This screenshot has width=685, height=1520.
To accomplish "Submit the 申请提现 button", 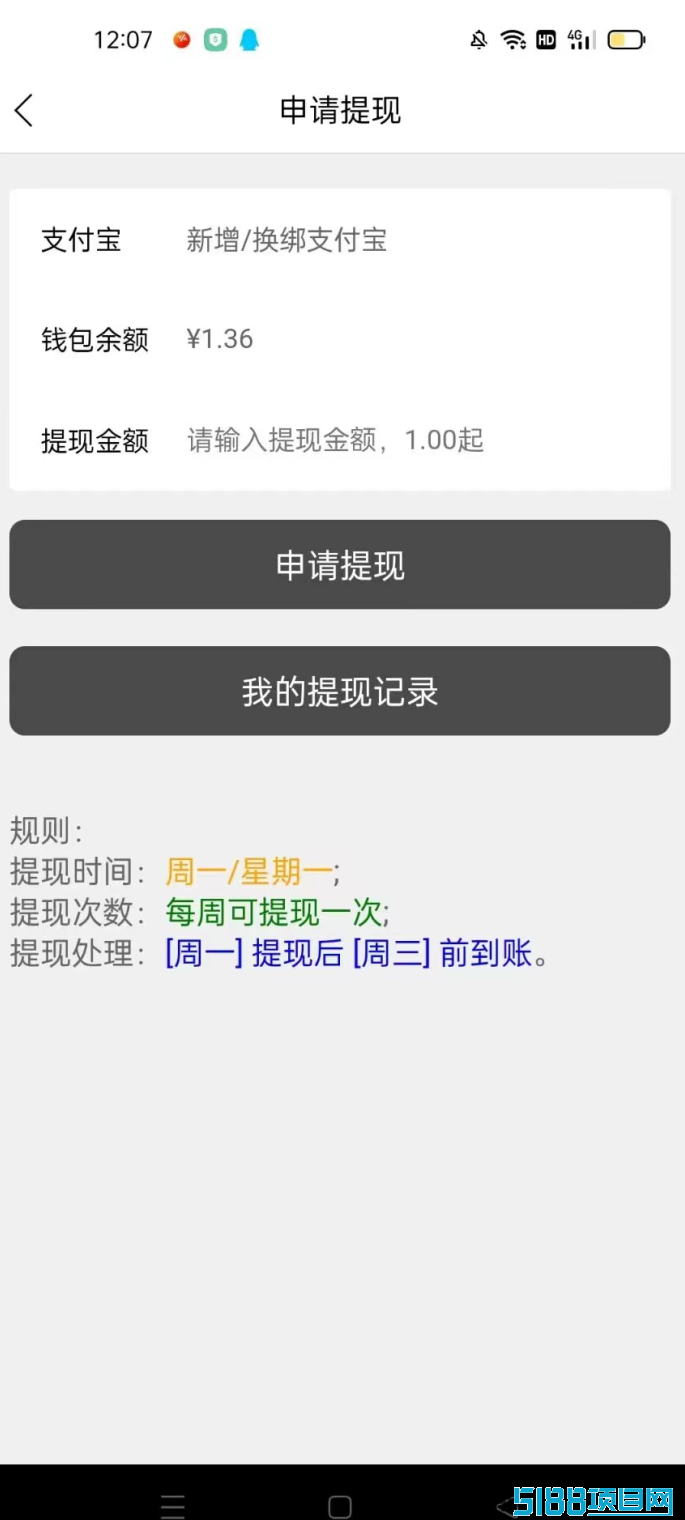I will tap(340, 565).
